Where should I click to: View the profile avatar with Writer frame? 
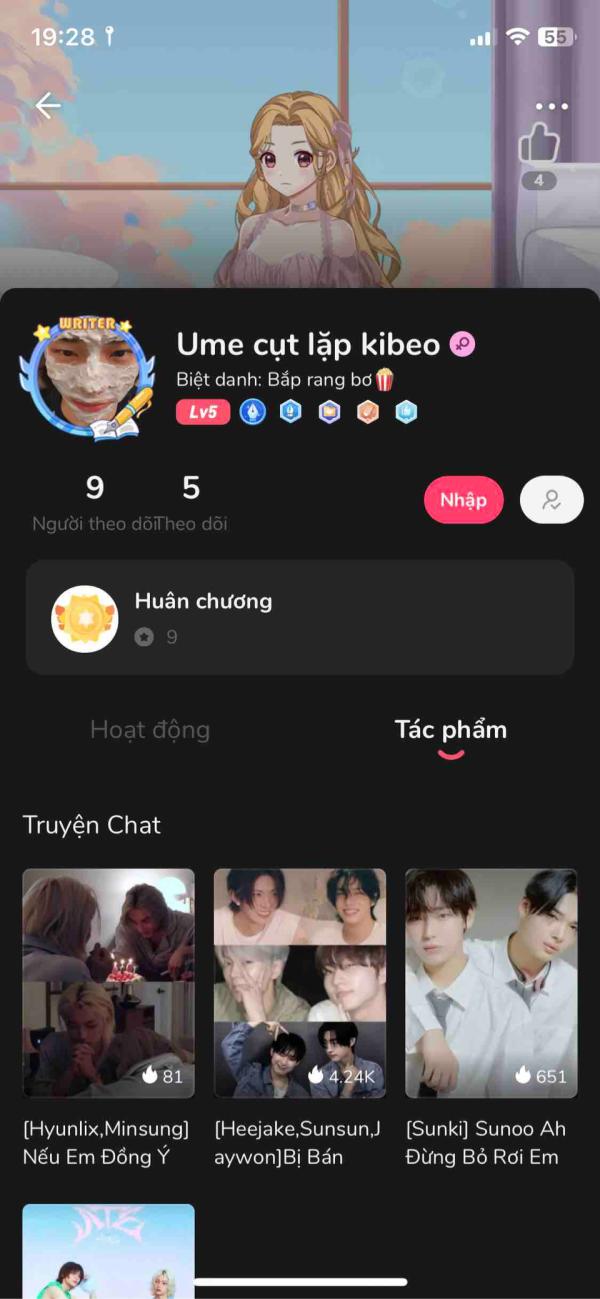point(87,378)
